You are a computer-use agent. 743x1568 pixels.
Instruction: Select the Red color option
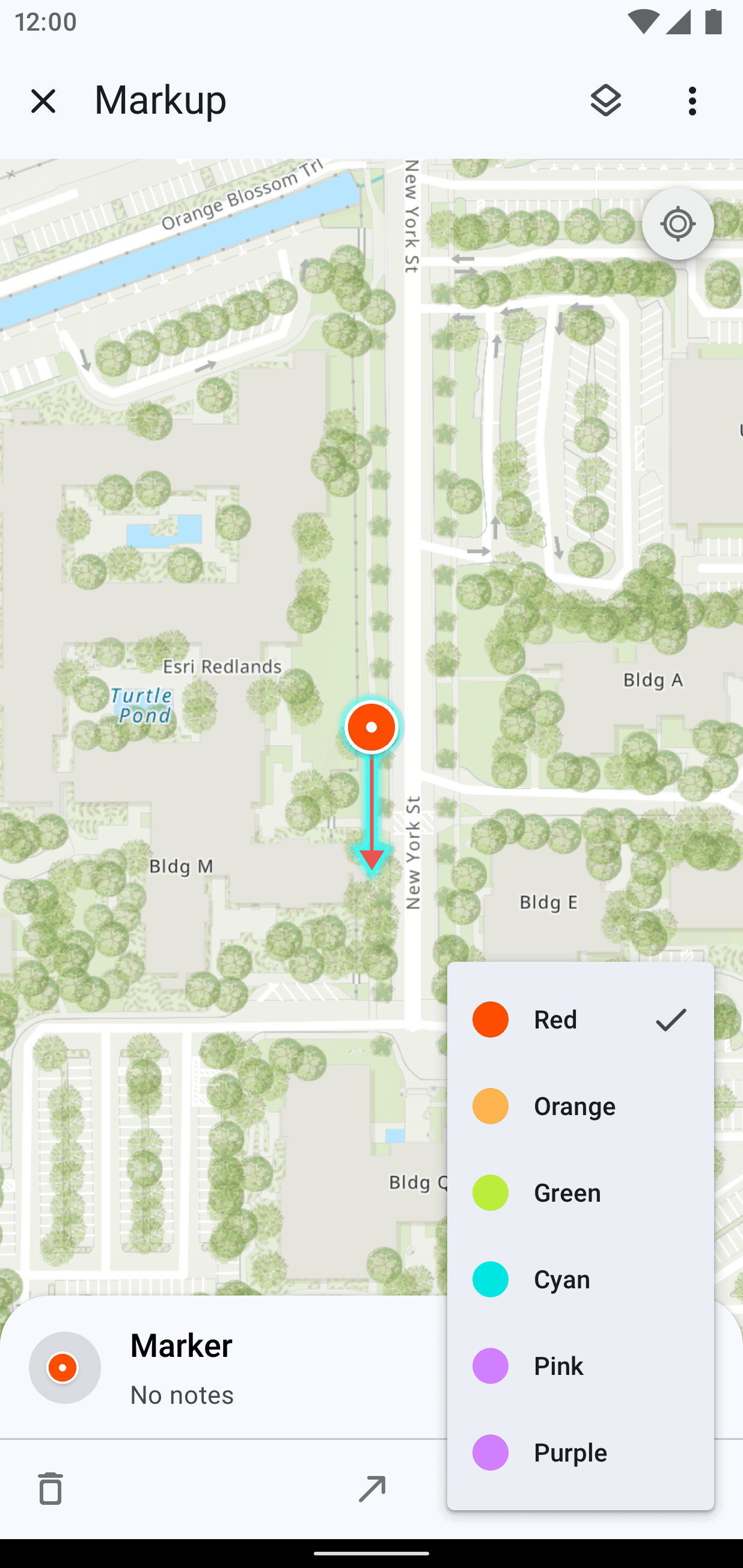coord(580,1019)
